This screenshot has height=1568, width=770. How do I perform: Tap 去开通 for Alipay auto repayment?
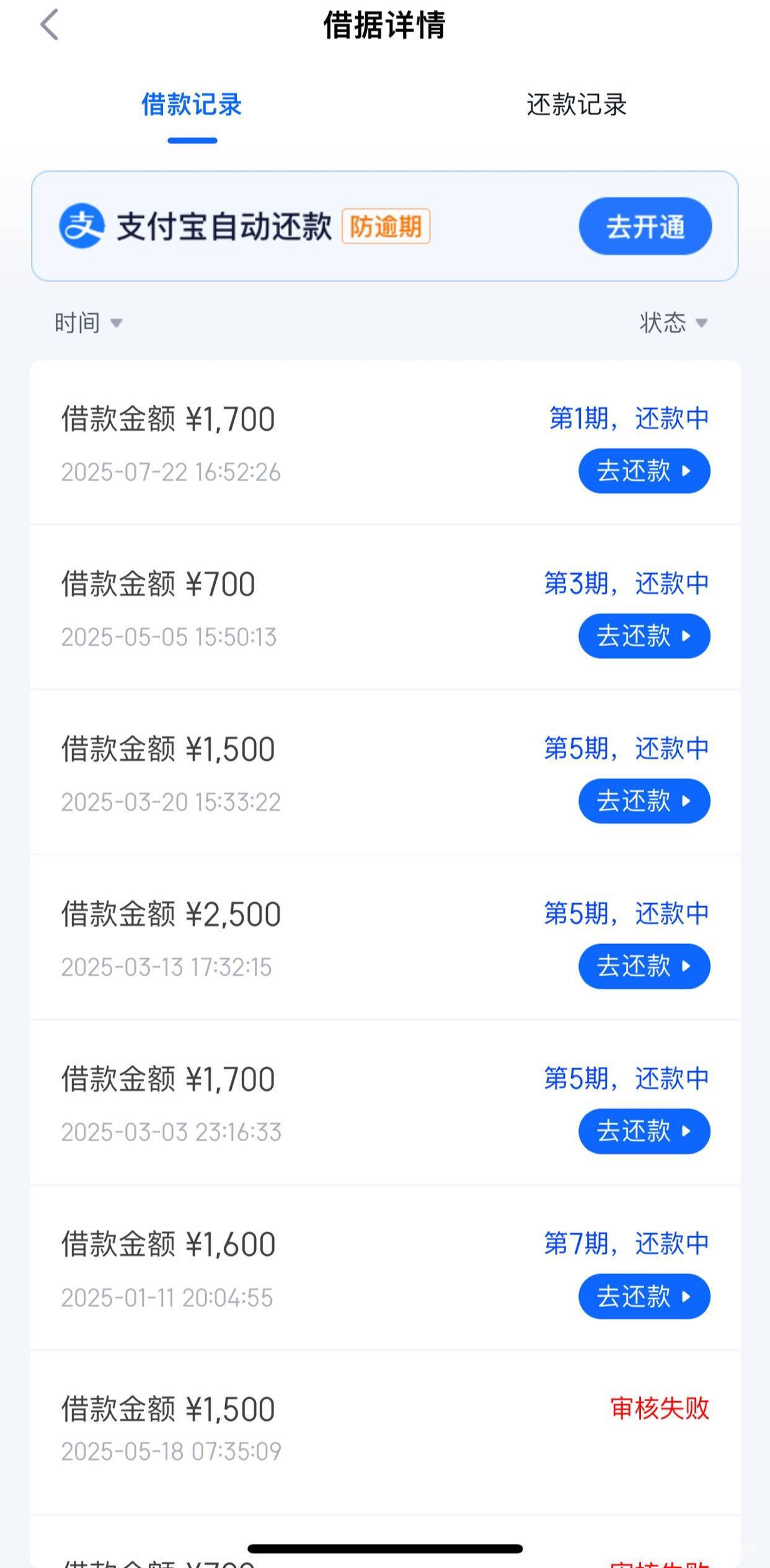point(645,226)
